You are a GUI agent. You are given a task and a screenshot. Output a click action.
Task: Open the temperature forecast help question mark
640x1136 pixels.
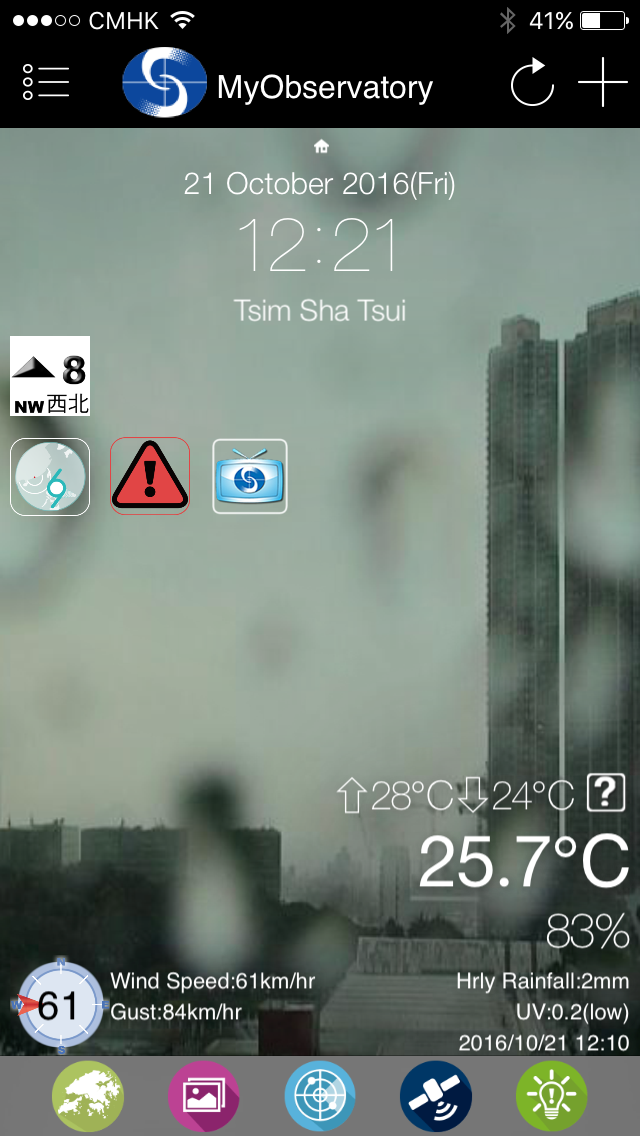[x=605, y=792]
